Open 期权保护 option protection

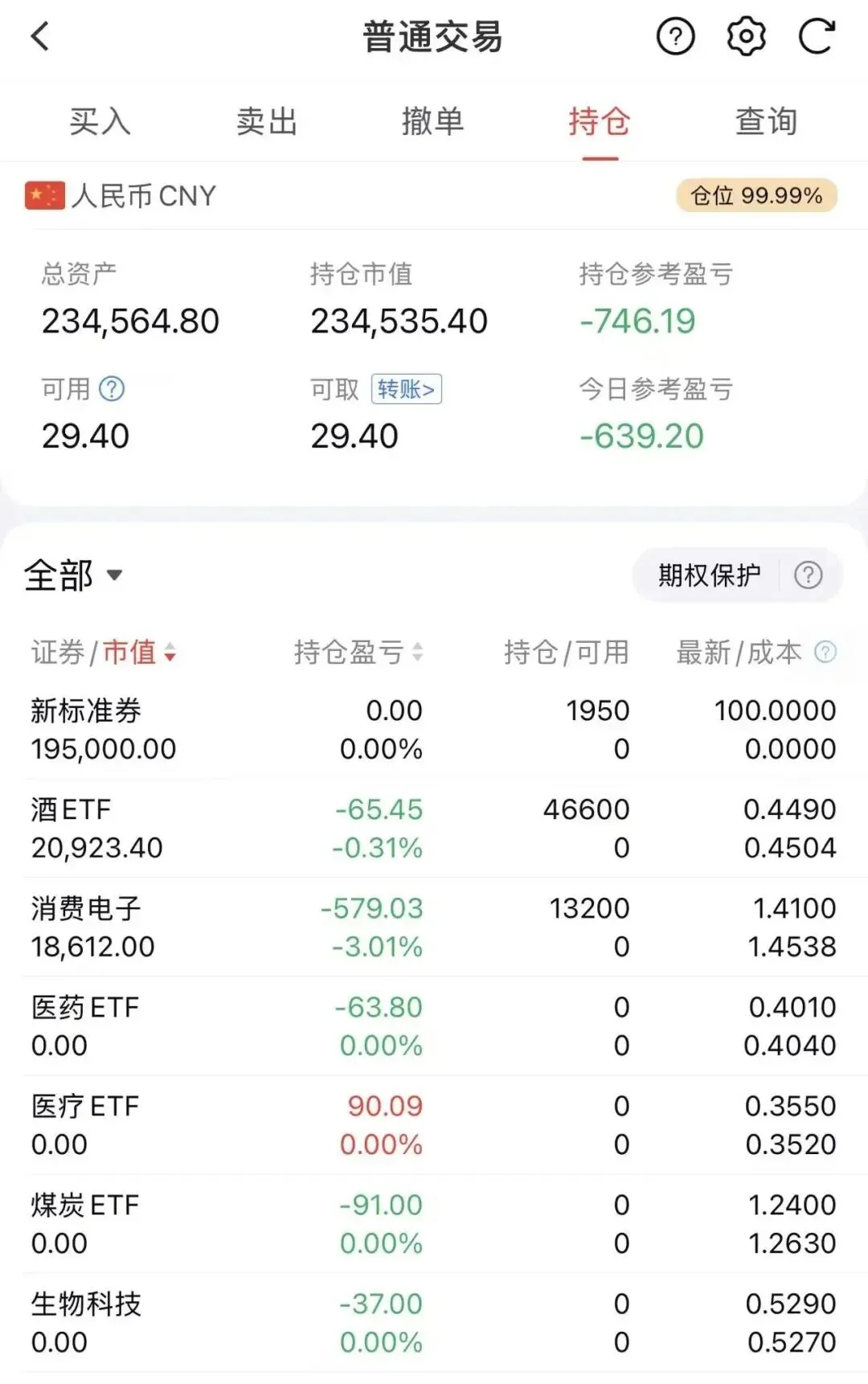(x=708, y=575)
